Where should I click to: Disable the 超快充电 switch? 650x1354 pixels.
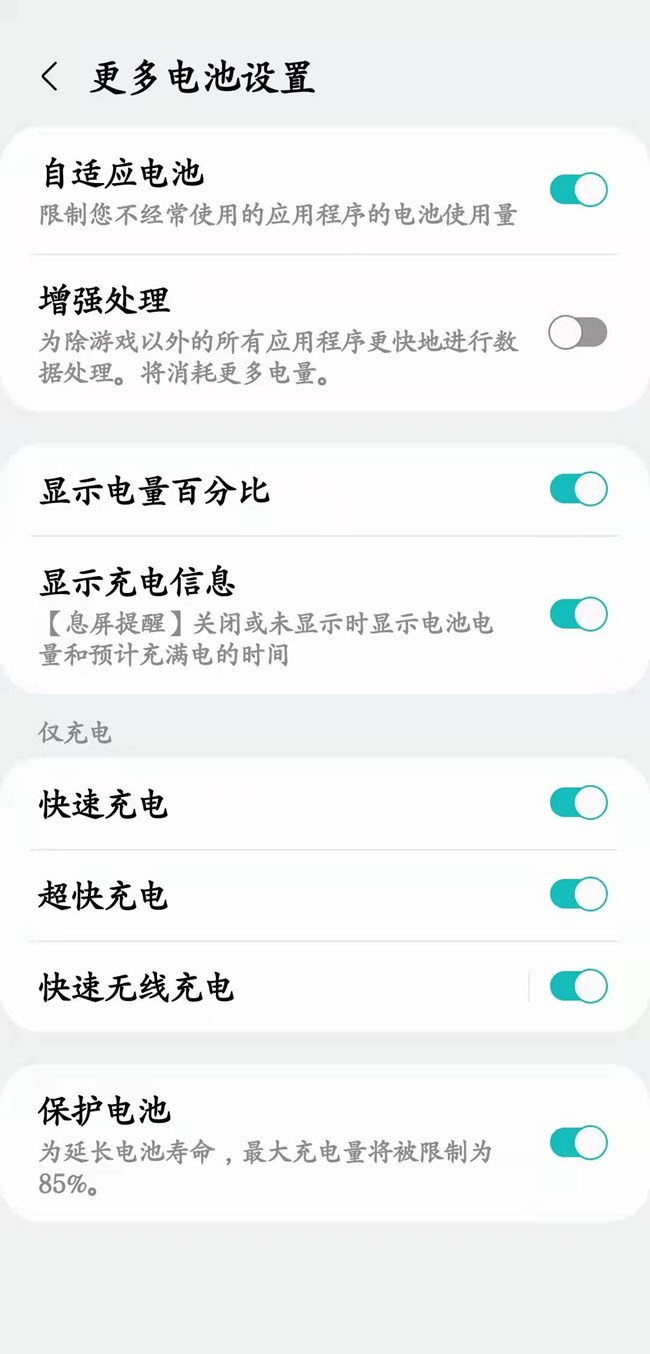(578, 894)
